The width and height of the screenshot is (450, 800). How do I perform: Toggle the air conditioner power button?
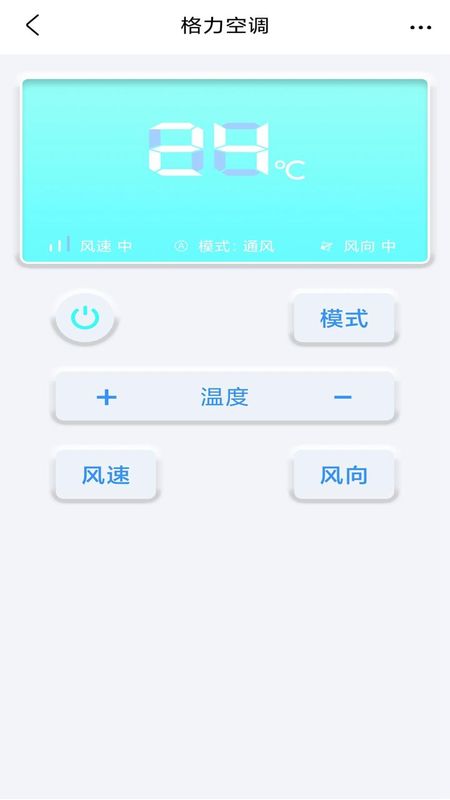tap(85, 318)
